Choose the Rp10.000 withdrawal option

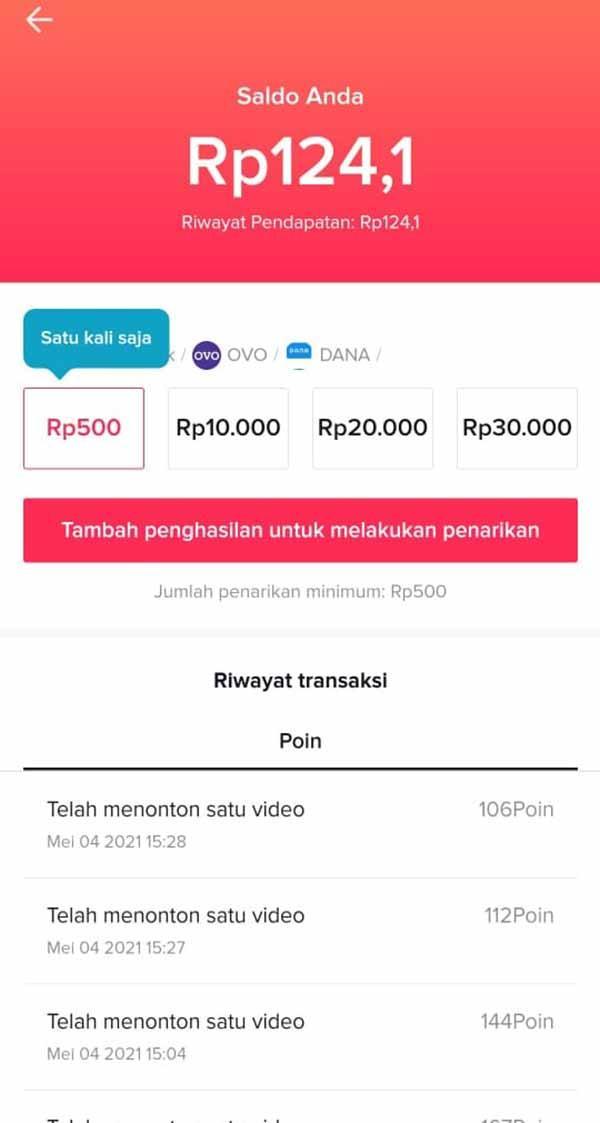(x=228, y=428)
